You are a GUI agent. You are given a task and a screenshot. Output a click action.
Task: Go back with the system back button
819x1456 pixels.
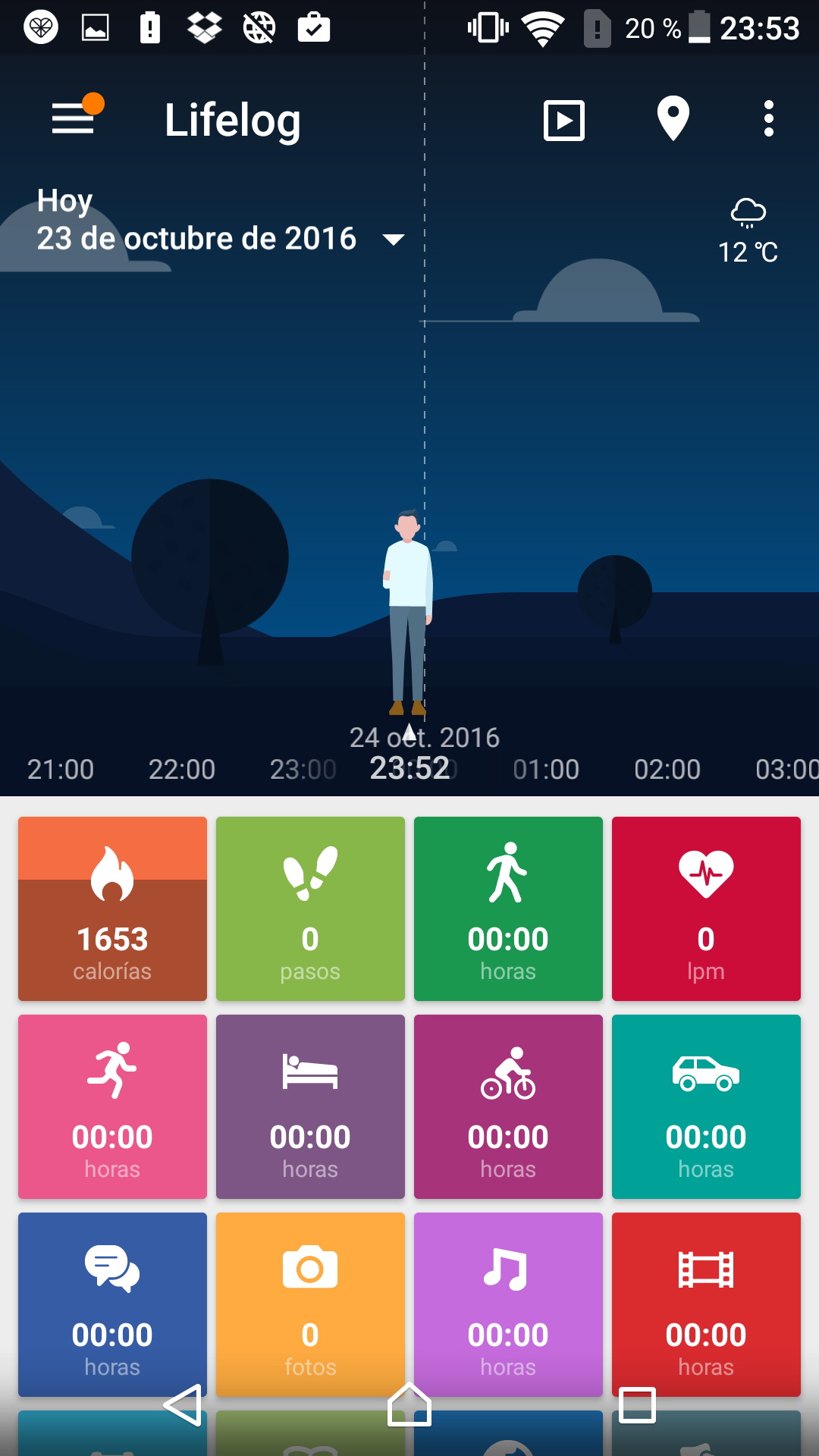(x=184, y=1405)
